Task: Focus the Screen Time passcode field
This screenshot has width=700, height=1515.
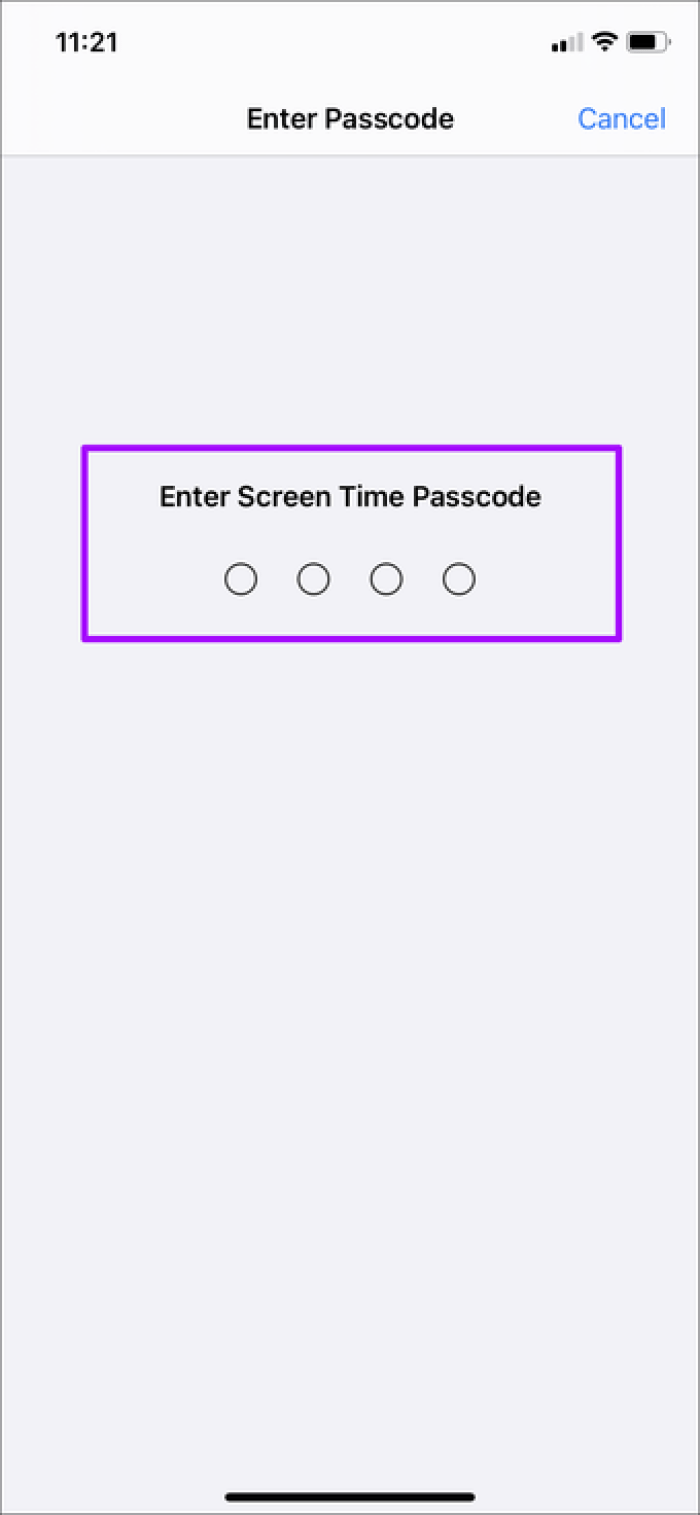Action: (350, 579)
